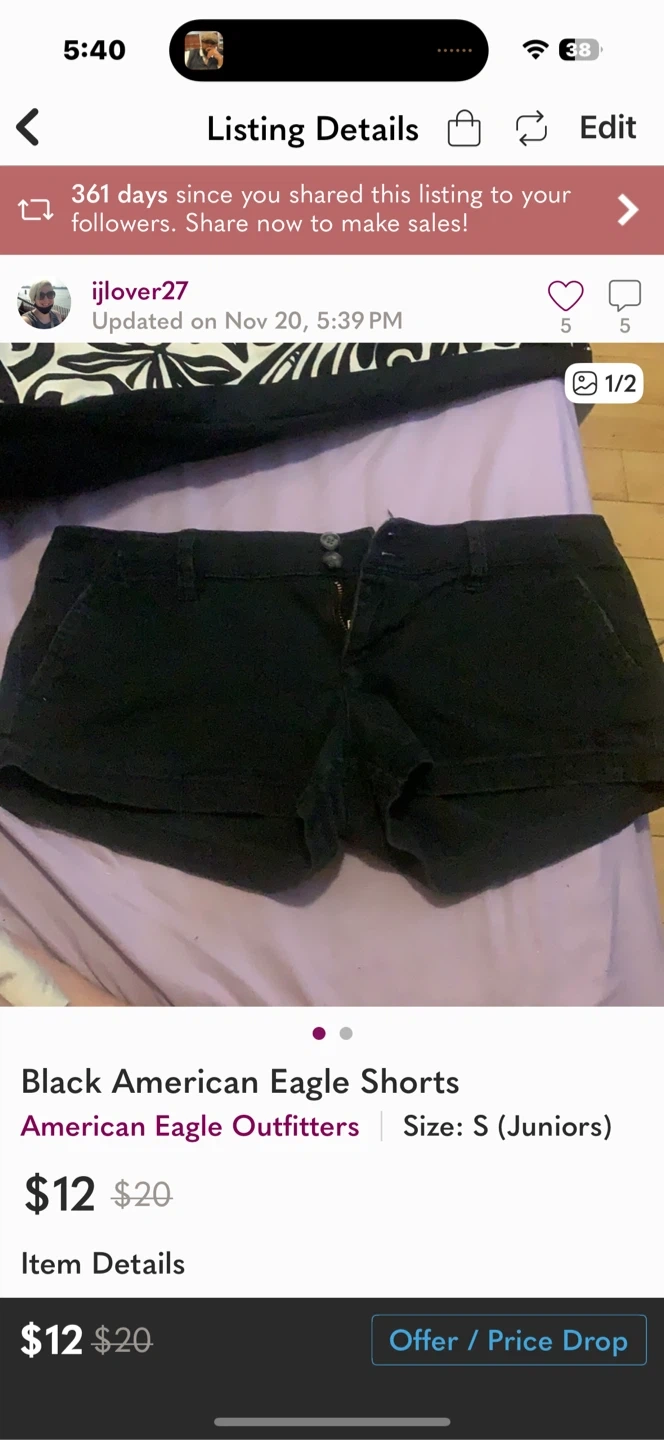Image resolution: width=664 pixels, height=1440 pixels.
Task: Open the comments bubble
Action: click(624, 296)
